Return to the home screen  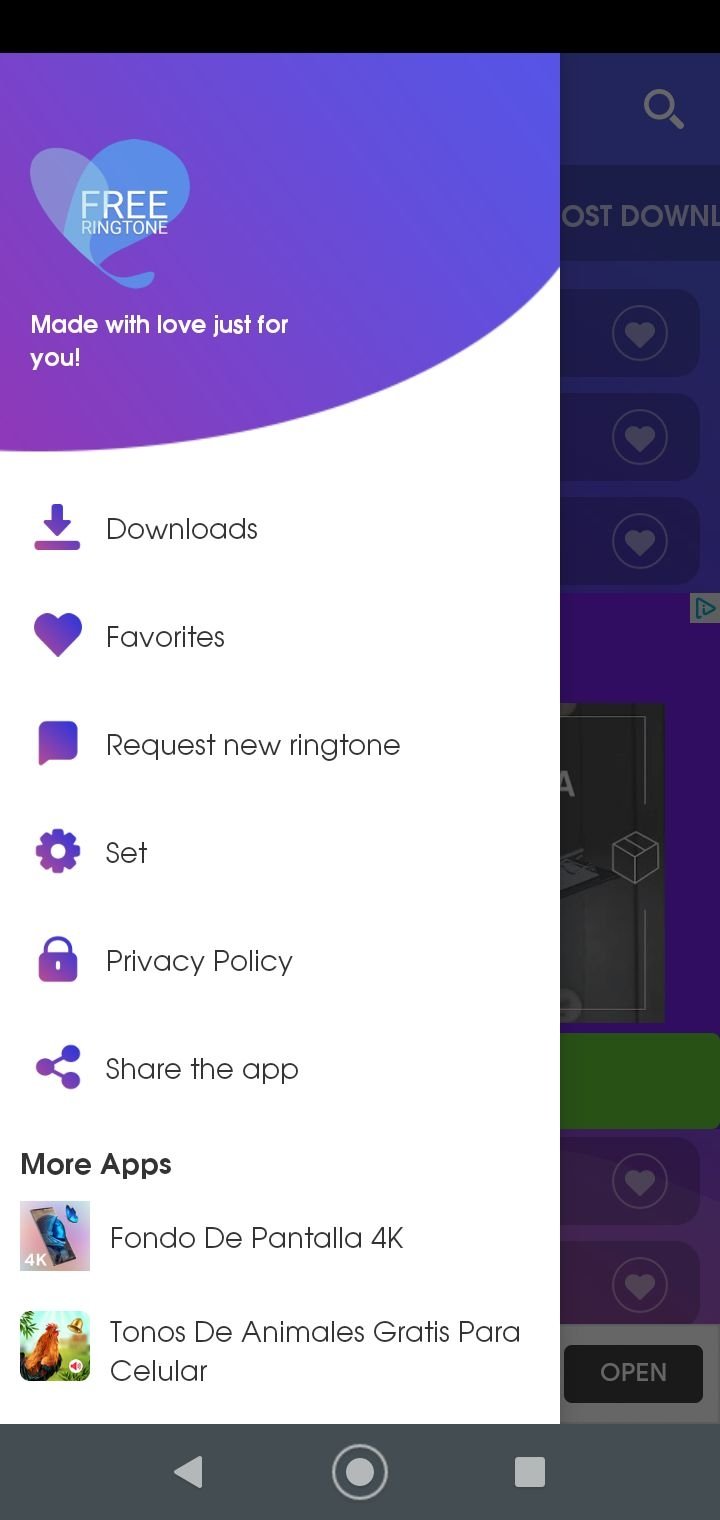pyautogui.click(x=360, y=1472)
